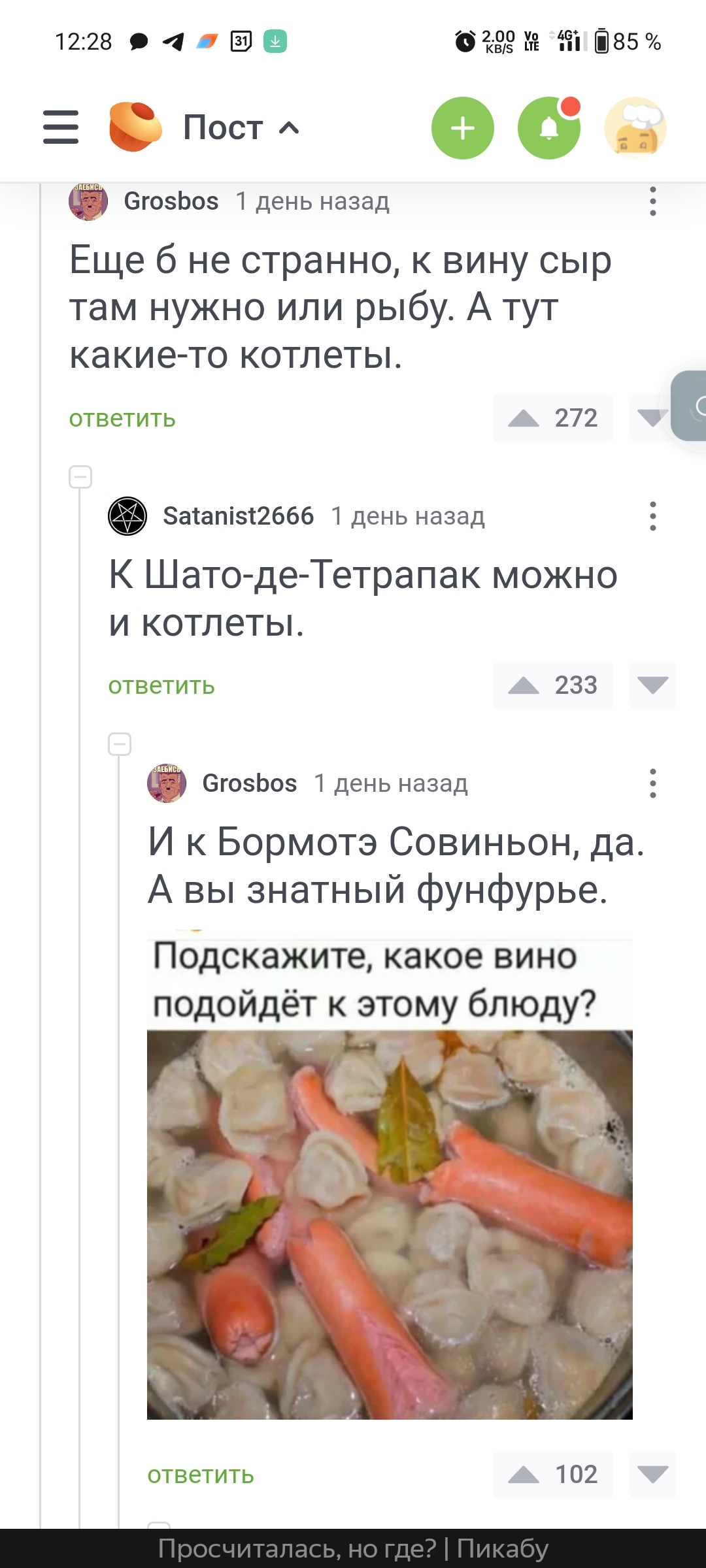This screenshot has width=706, height=1568.
Task: Reply to the comment with the dumplings image
Action: click(201, 1475)
